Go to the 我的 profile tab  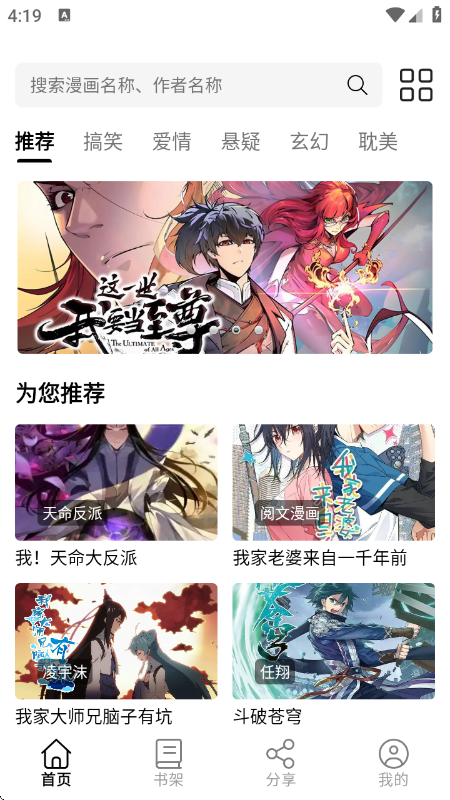pyautogui.click(x=393, y=763)
